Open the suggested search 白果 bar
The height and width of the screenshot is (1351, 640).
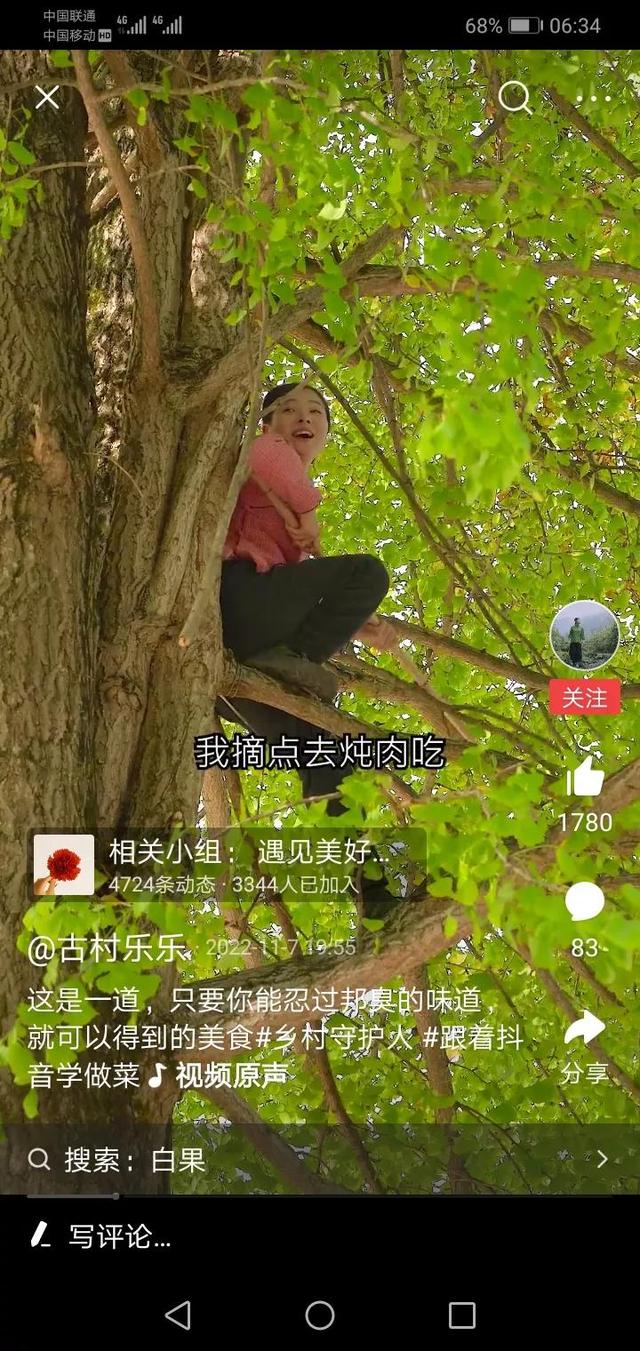coord(320,1159)
